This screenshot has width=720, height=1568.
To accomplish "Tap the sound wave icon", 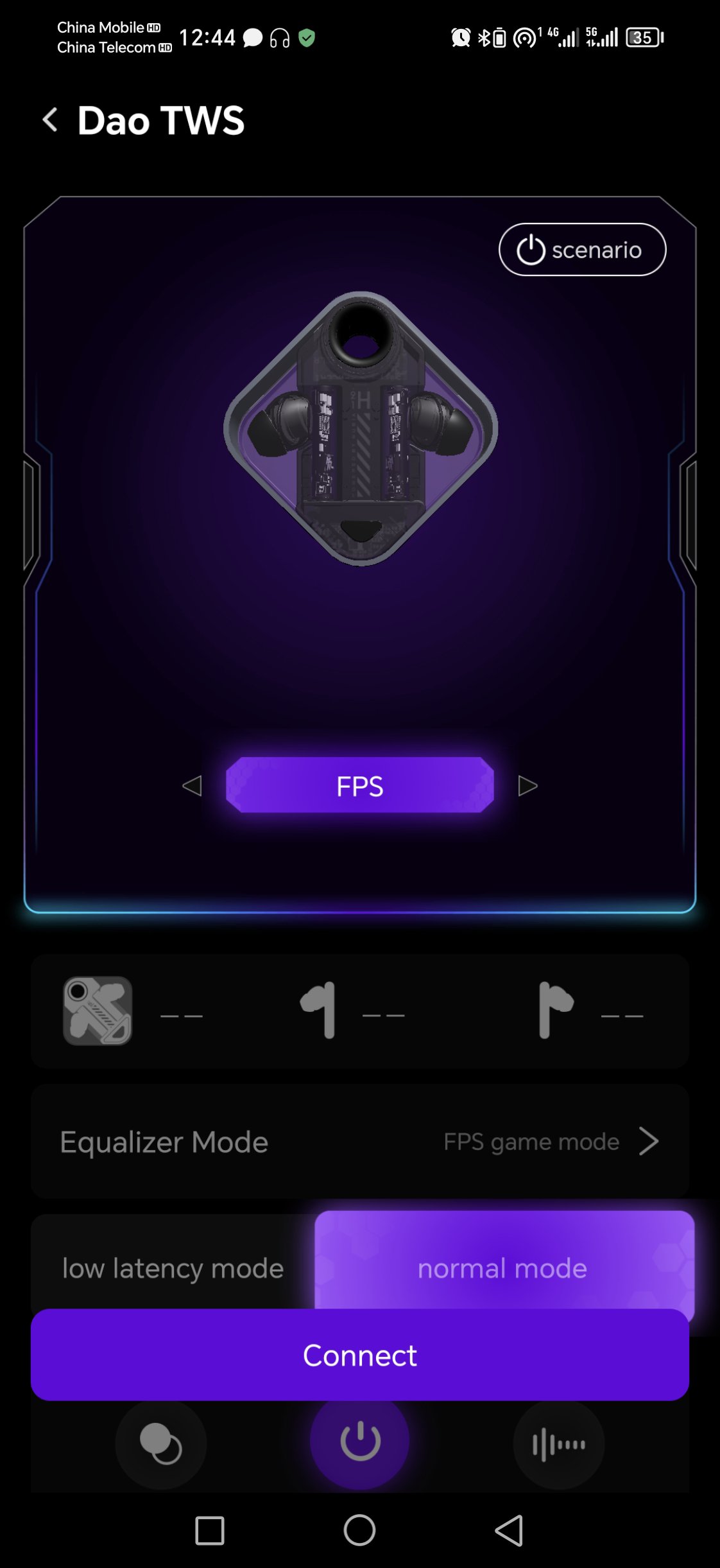I will 559,1444.
